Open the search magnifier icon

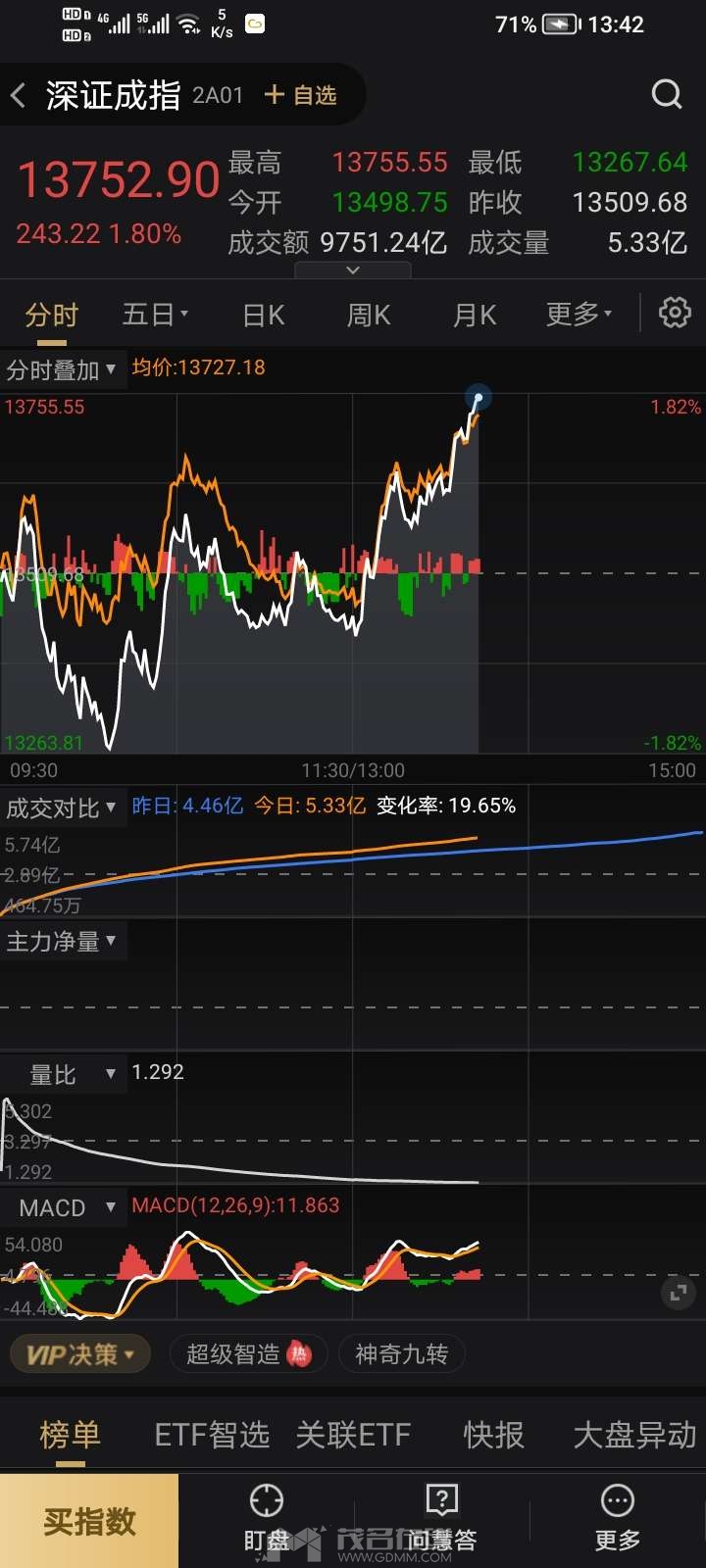[667, 94]
